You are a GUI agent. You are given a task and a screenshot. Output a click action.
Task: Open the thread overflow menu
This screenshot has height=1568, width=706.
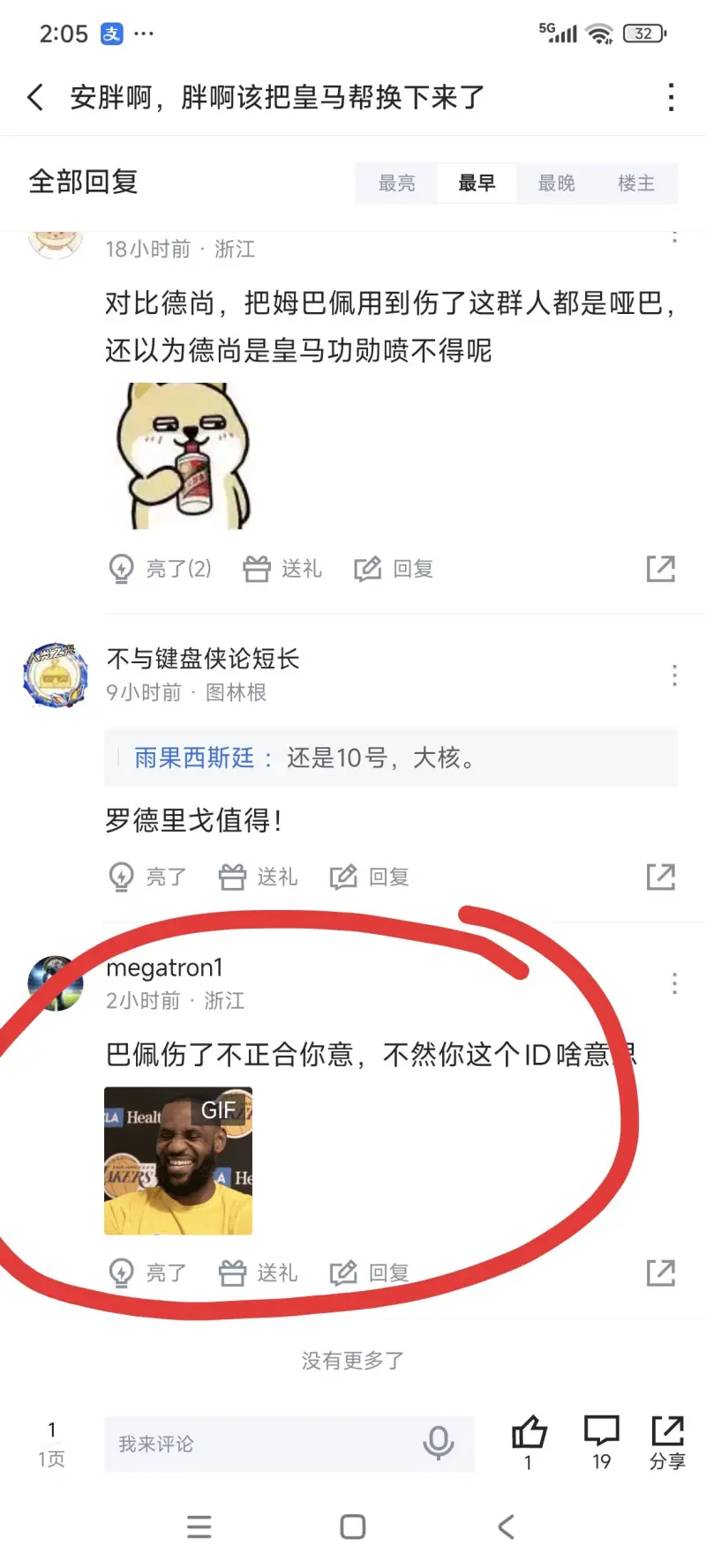[x=671, y=97]
